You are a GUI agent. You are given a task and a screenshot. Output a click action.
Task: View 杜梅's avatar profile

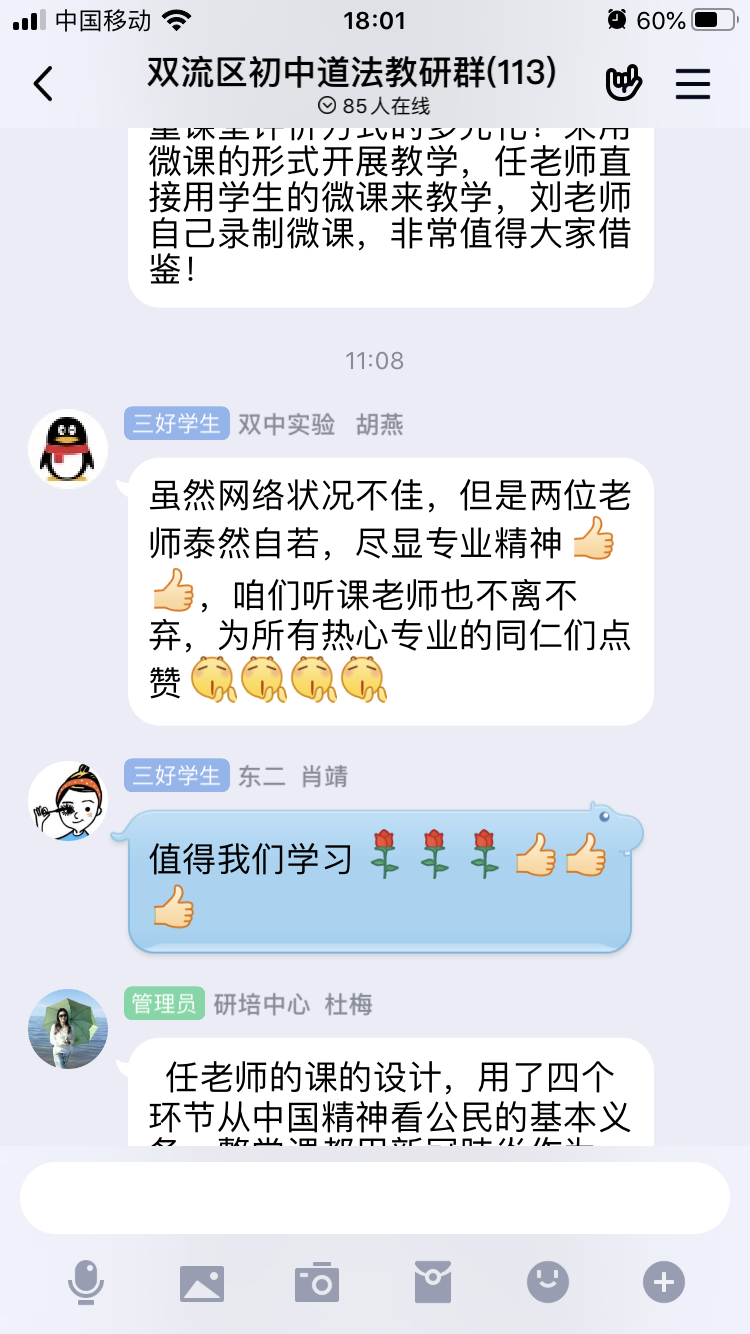68,1028
